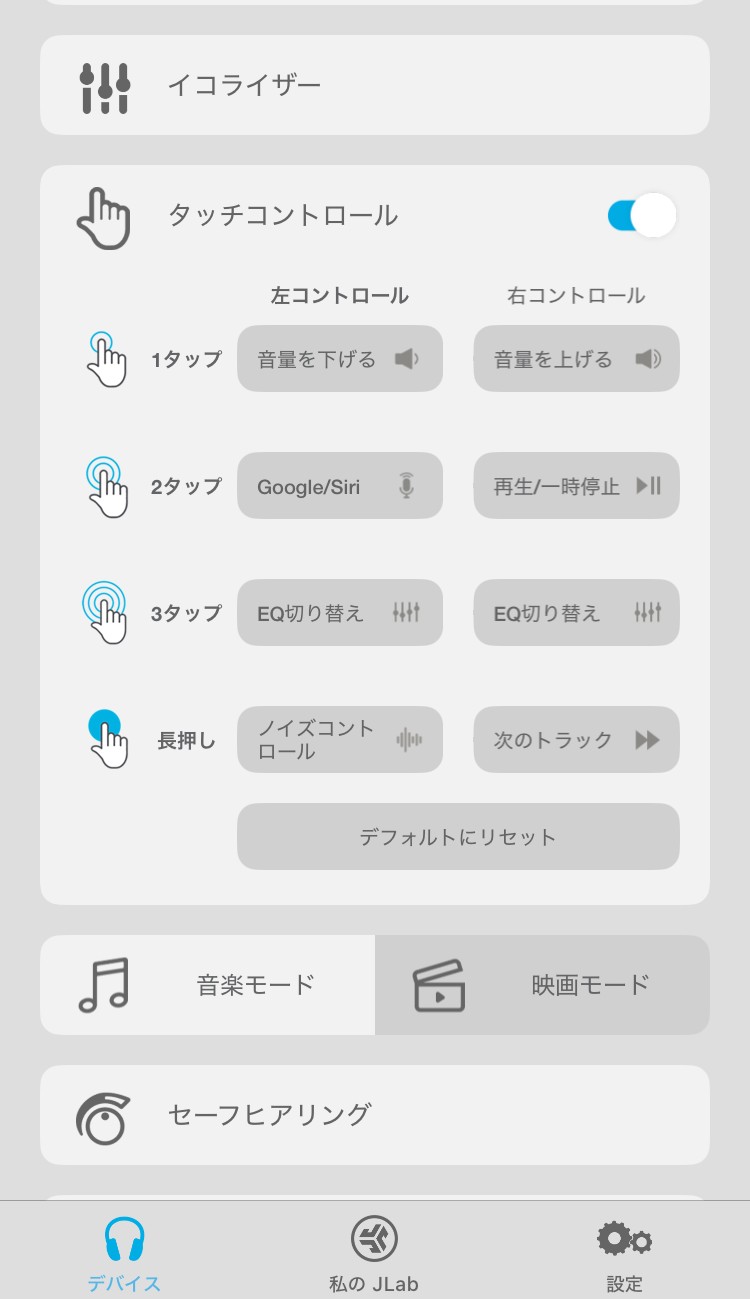Open the セーフヒアリング safe hearing section

pyautogui.click(x=375, y=1112)
